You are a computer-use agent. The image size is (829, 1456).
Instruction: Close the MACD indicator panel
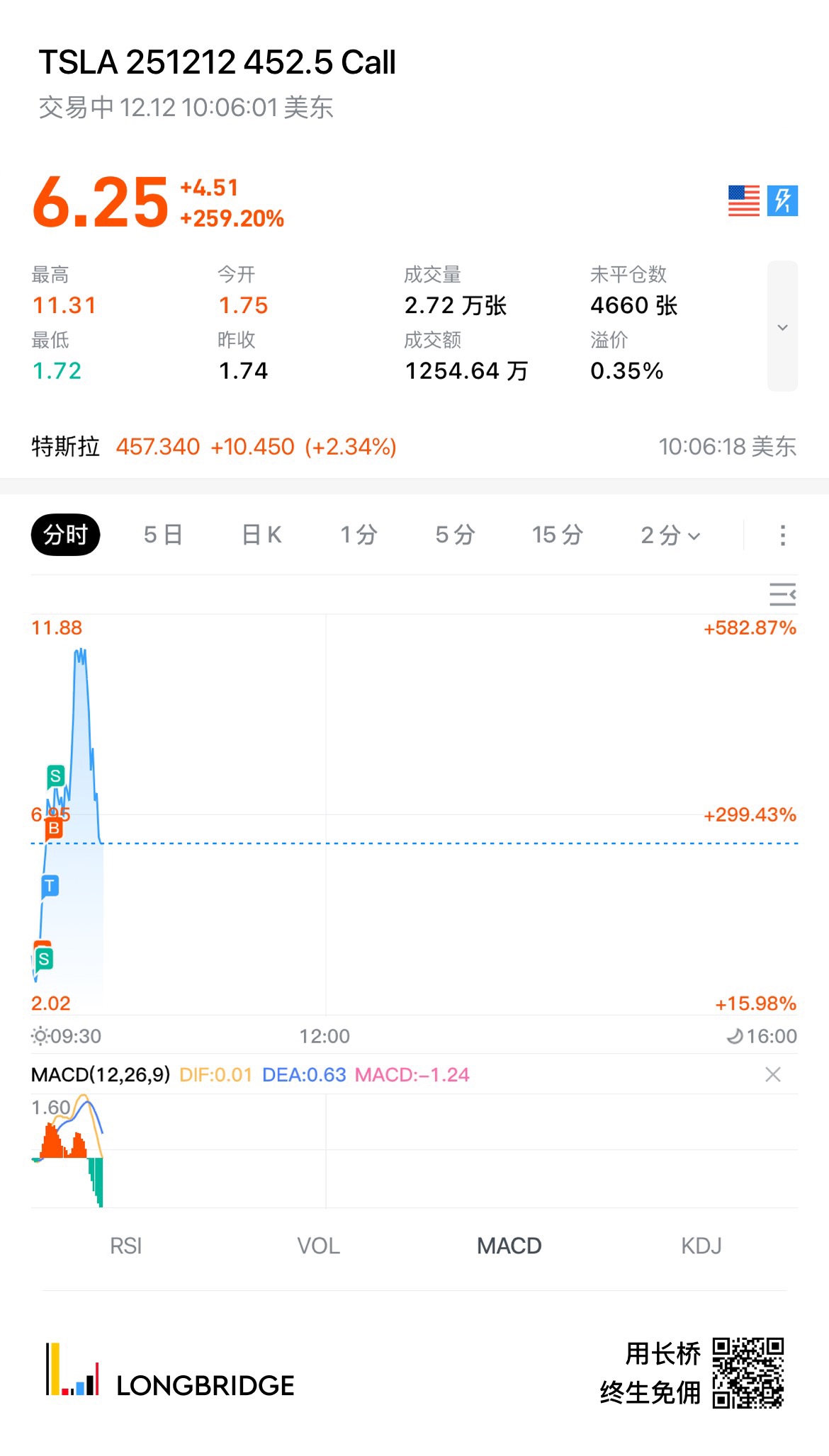coord(773,1075)
